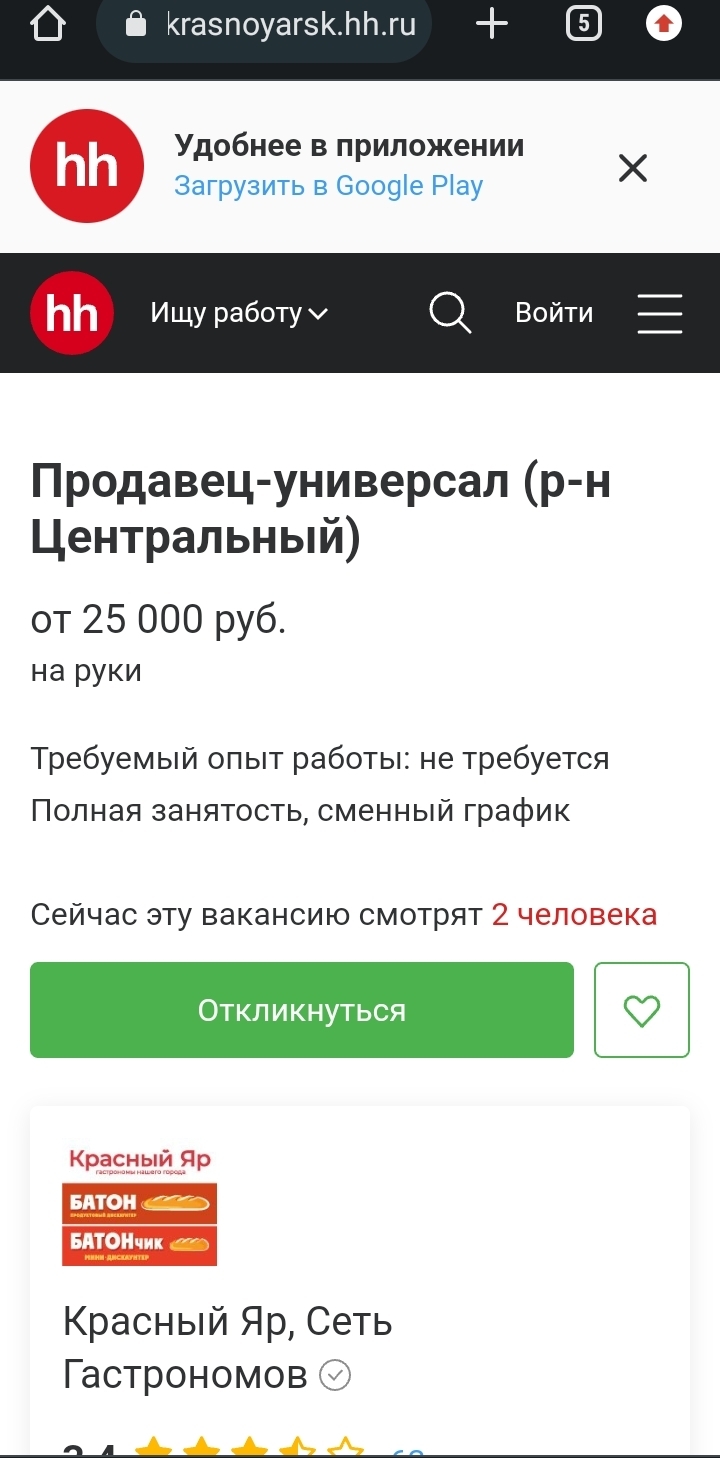Open the hamburger menu
720x1458 pixels.
(660, 314)
